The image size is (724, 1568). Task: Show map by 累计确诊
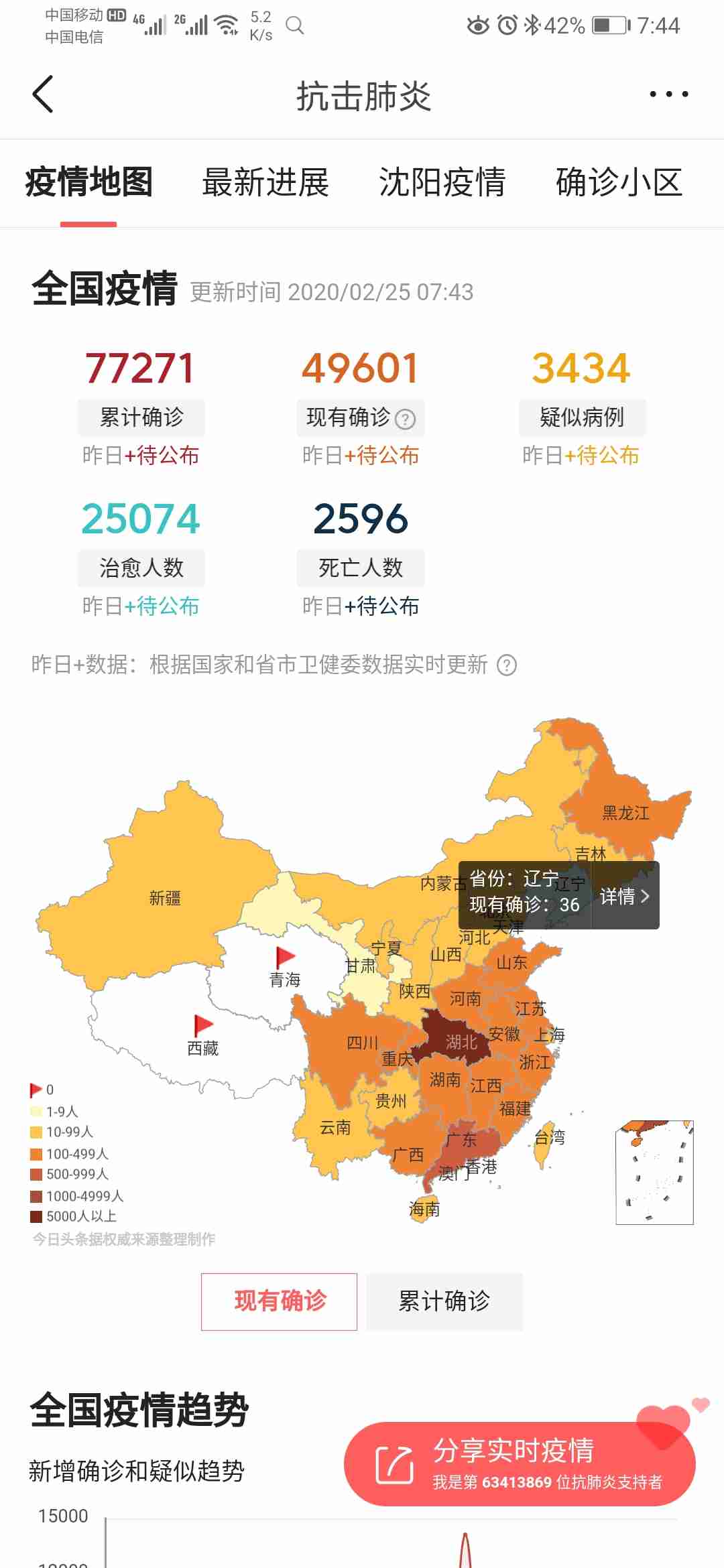click(x=444, y=1301)
